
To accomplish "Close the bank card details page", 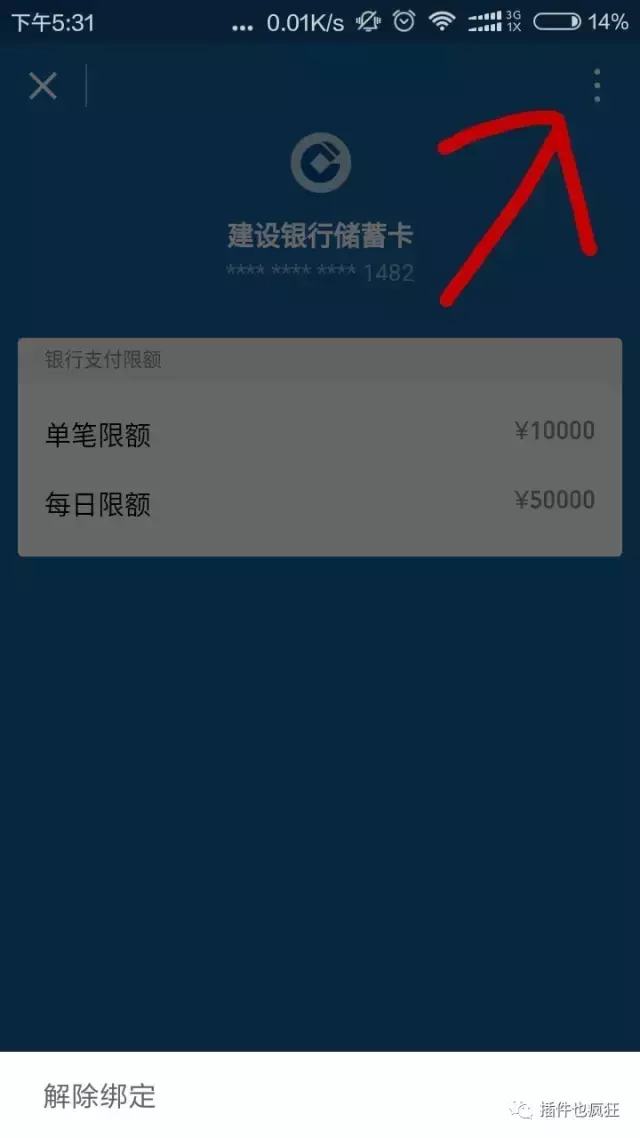I will (x=43, y=86).
